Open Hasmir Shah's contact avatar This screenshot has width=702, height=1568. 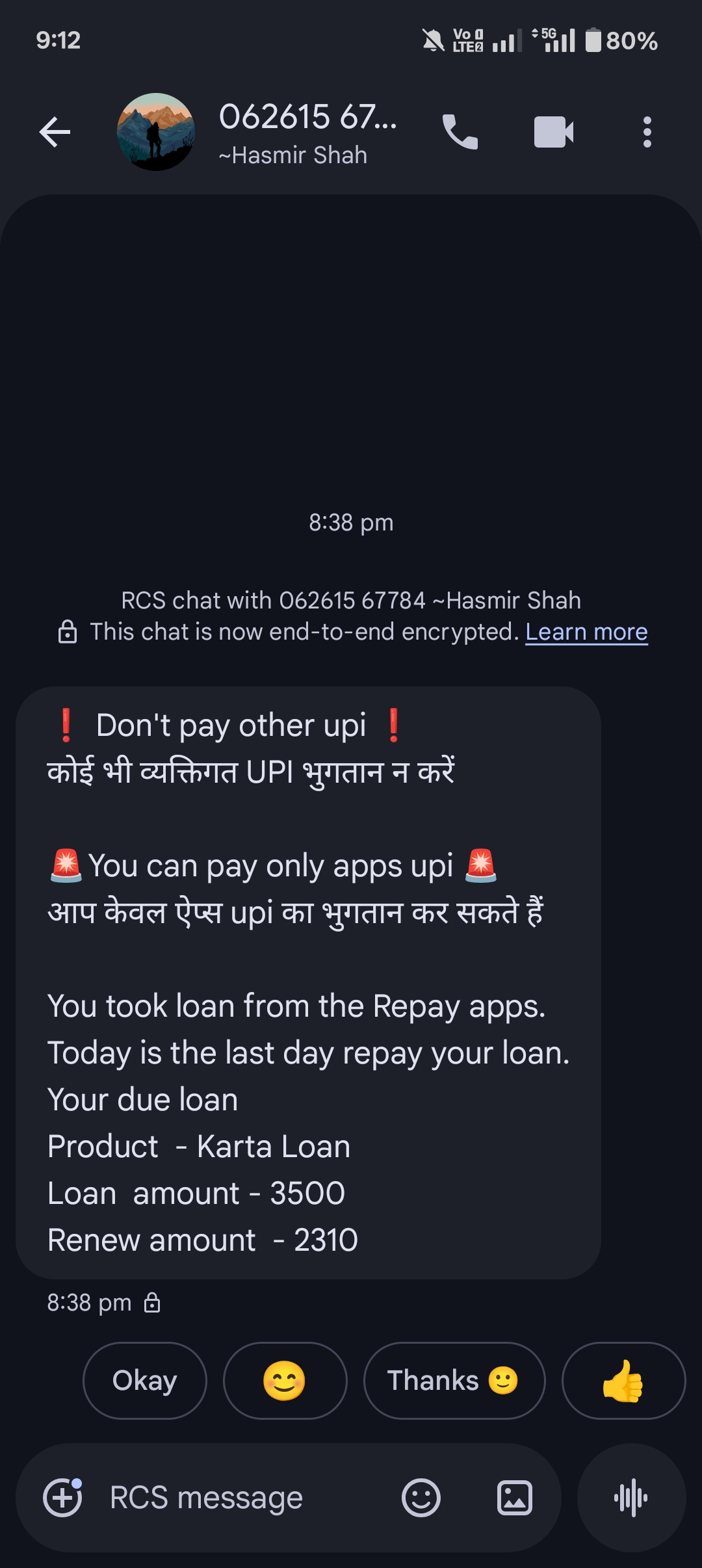point(156,133)
